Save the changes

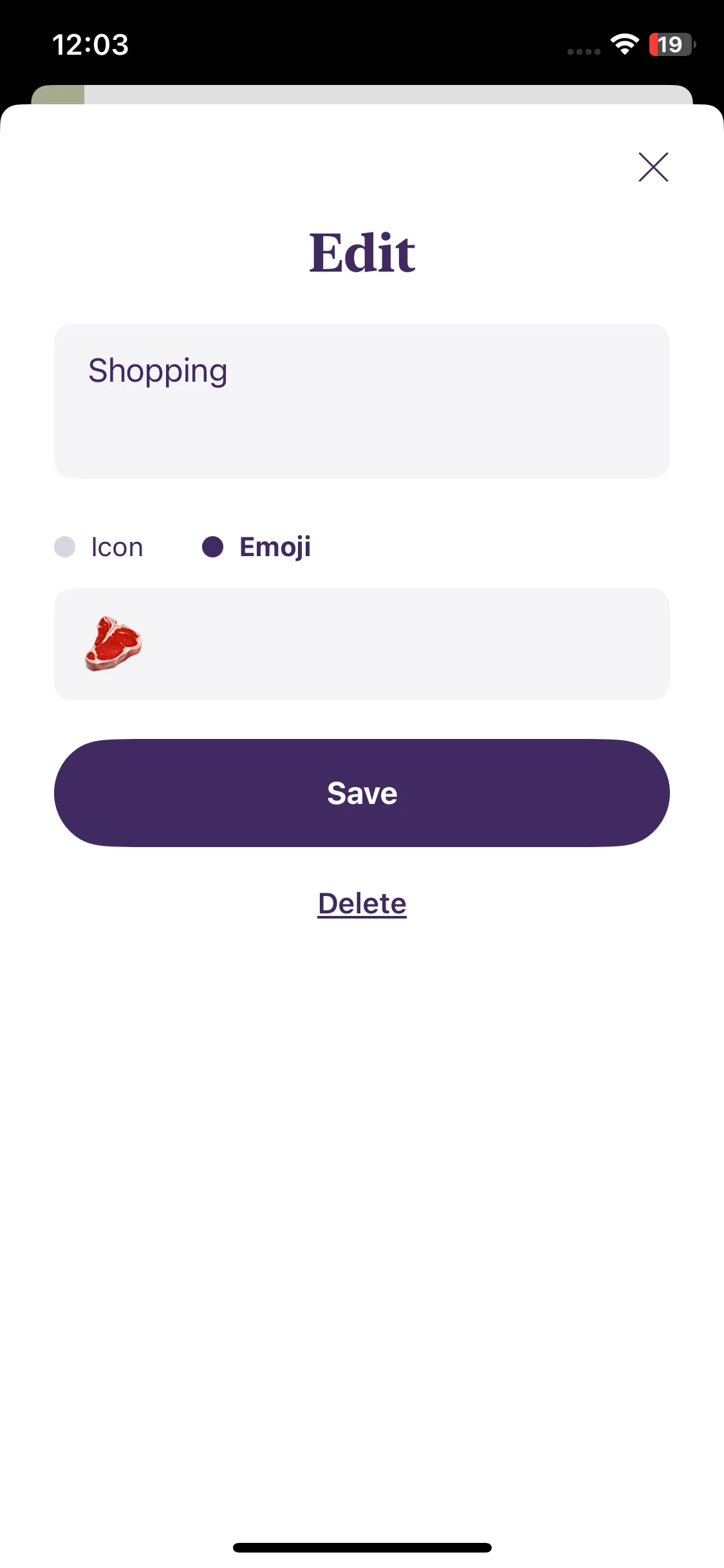362,793
